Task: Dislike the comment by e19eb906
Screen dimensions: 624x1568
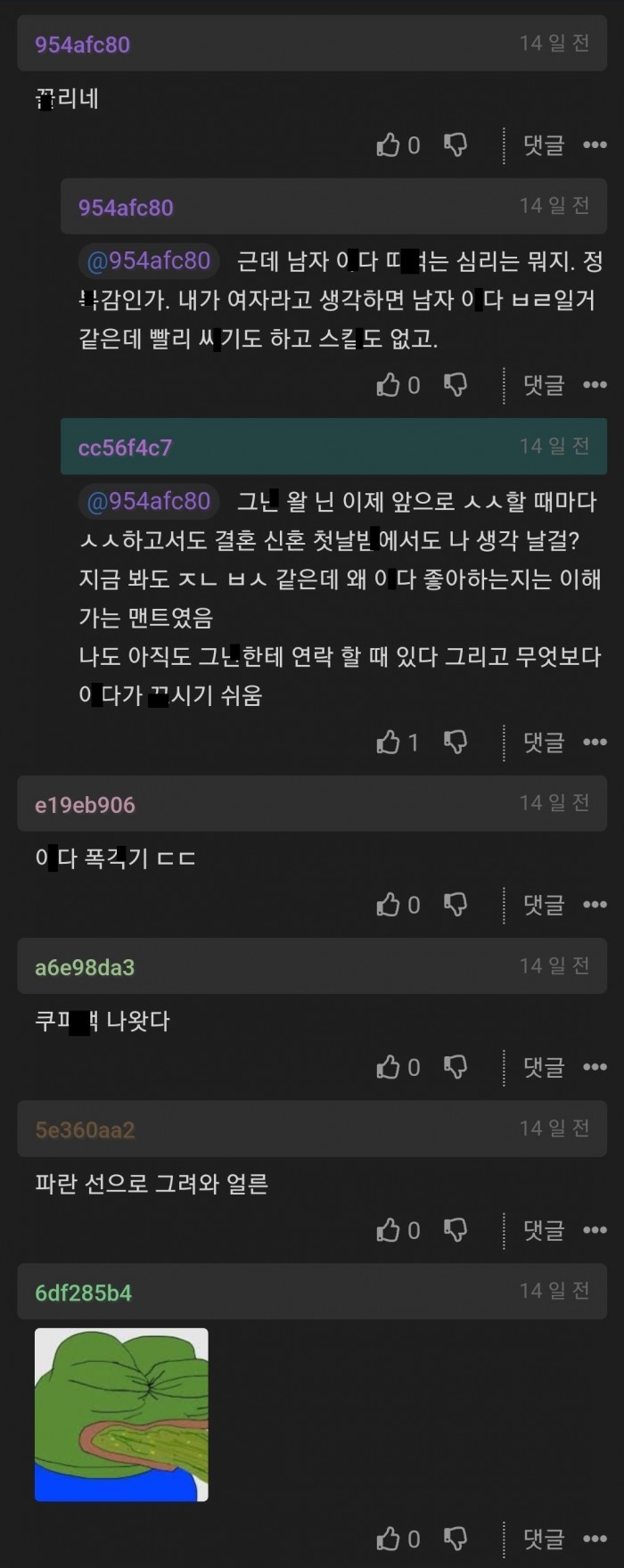Action: point(456,905)
